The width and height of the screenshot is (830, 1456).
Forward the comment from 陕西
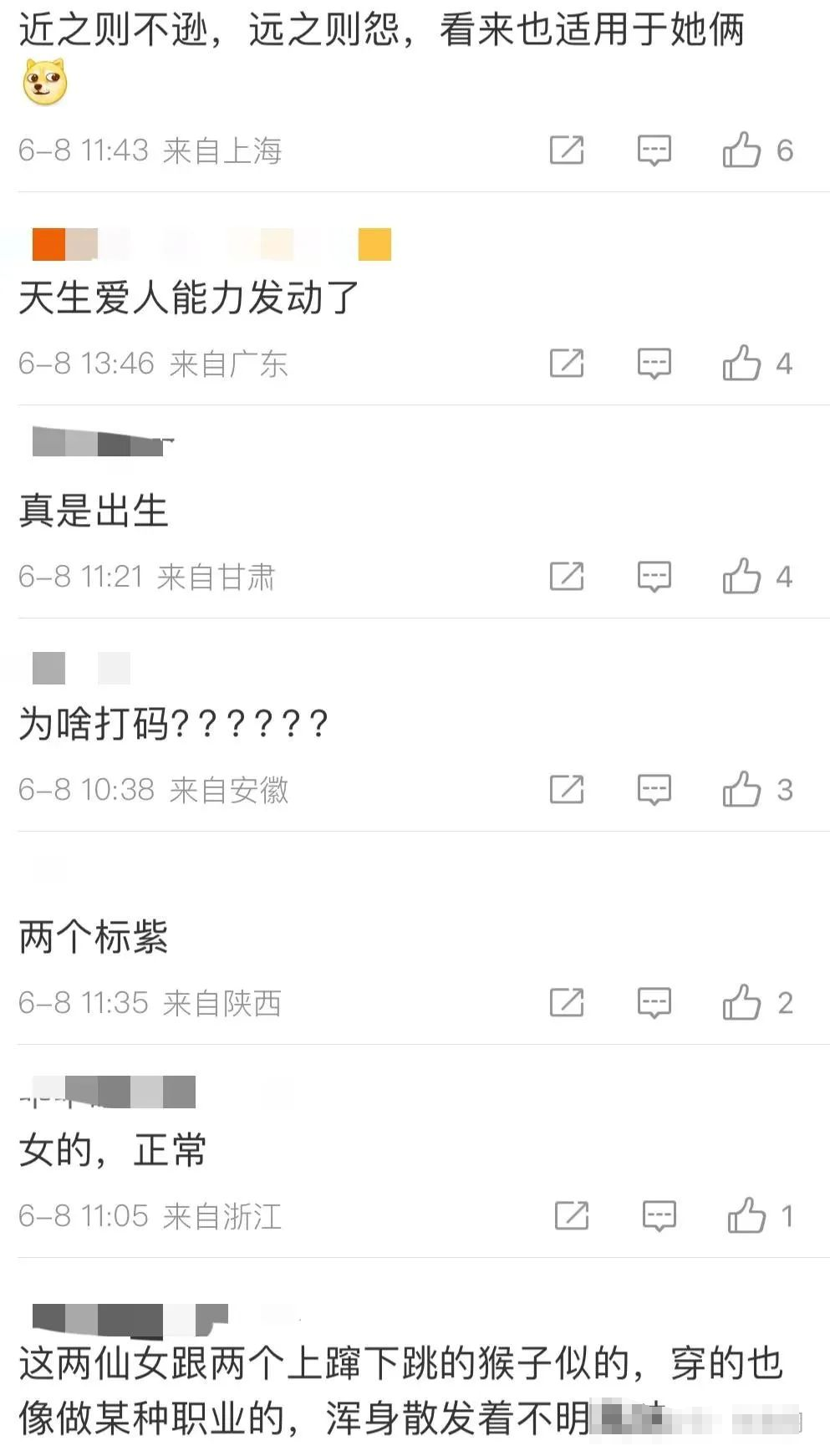(x=567, y=1003)
